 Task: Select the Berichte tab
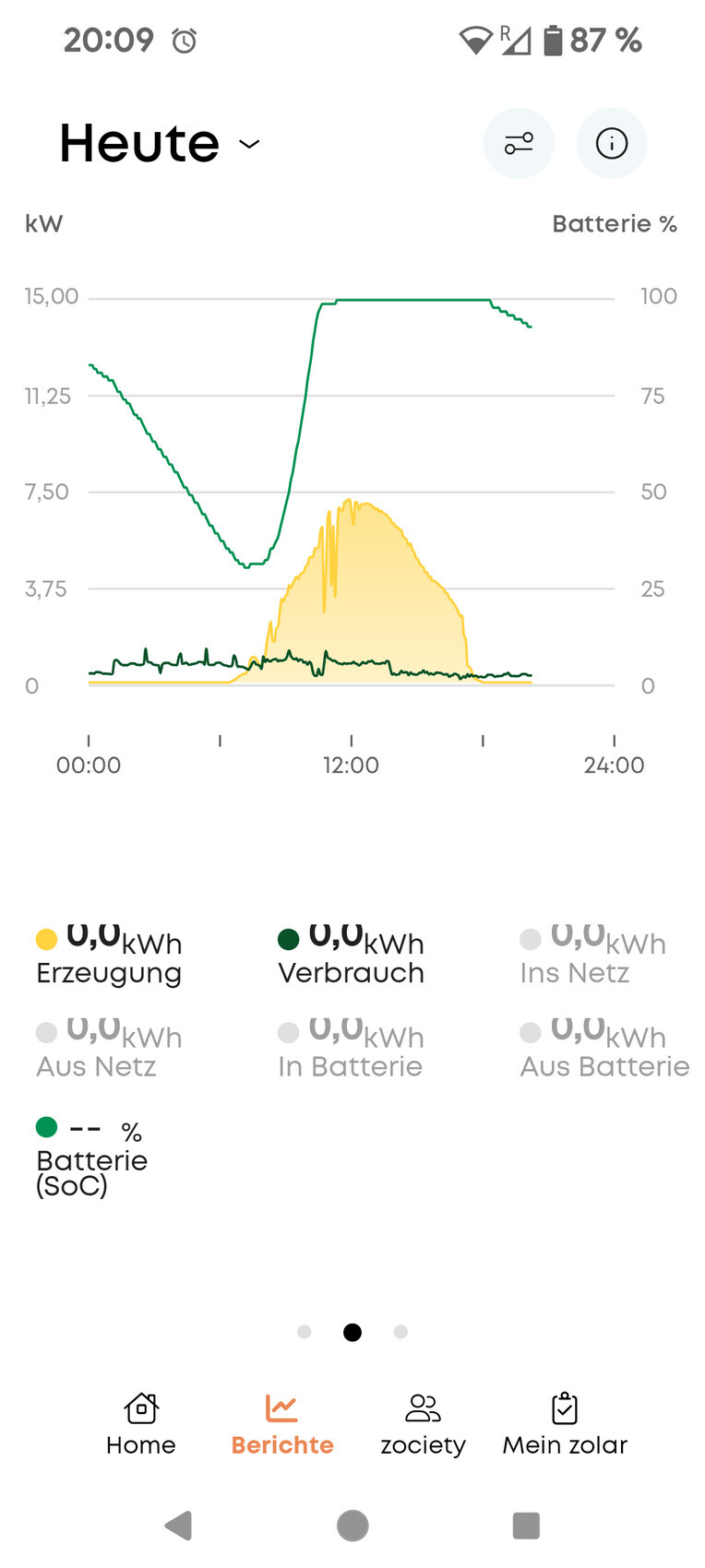click(x=282, y=1424)
